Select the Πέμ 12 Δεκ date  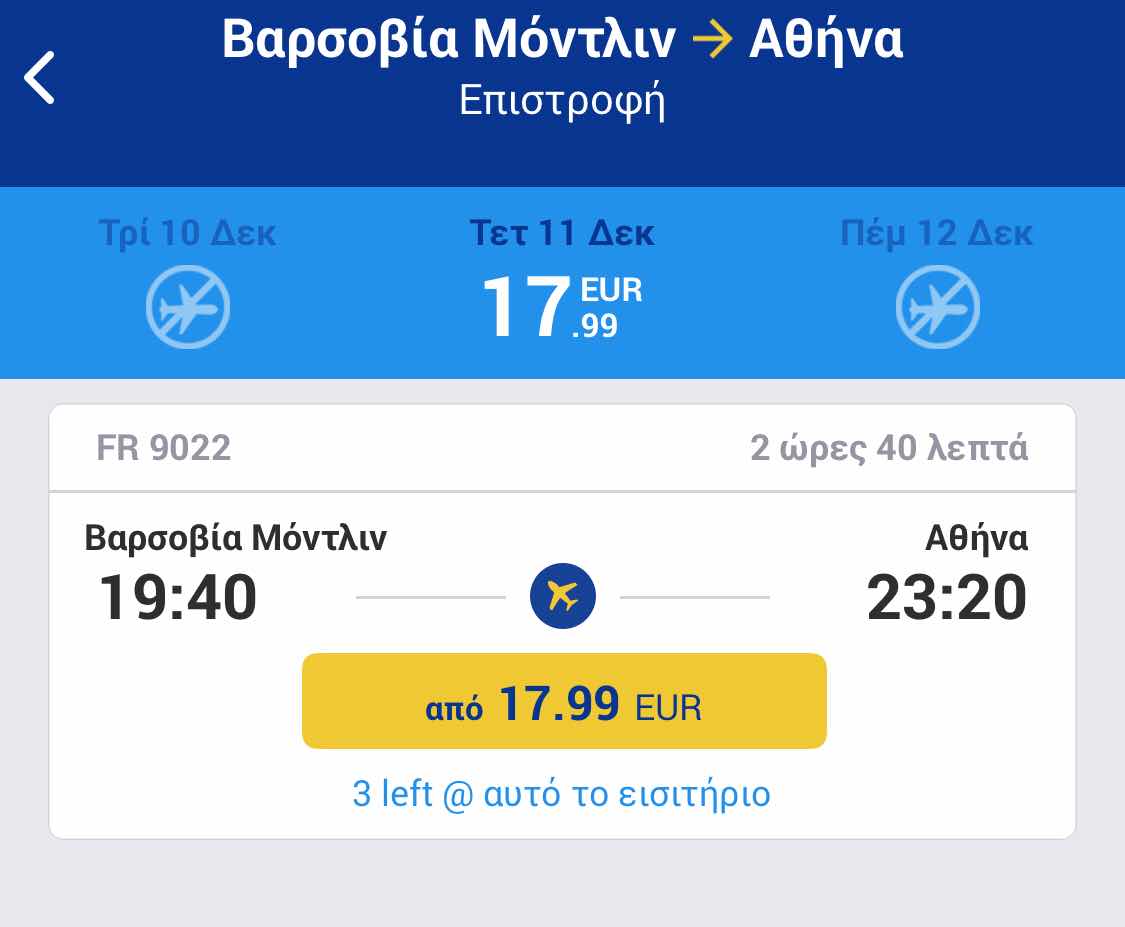coord(937,281)
